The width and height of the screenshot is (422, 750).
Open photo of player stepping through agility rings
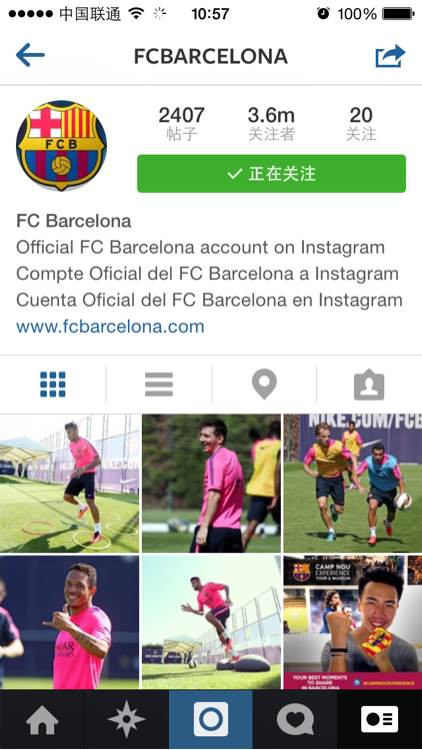(69, 483)
